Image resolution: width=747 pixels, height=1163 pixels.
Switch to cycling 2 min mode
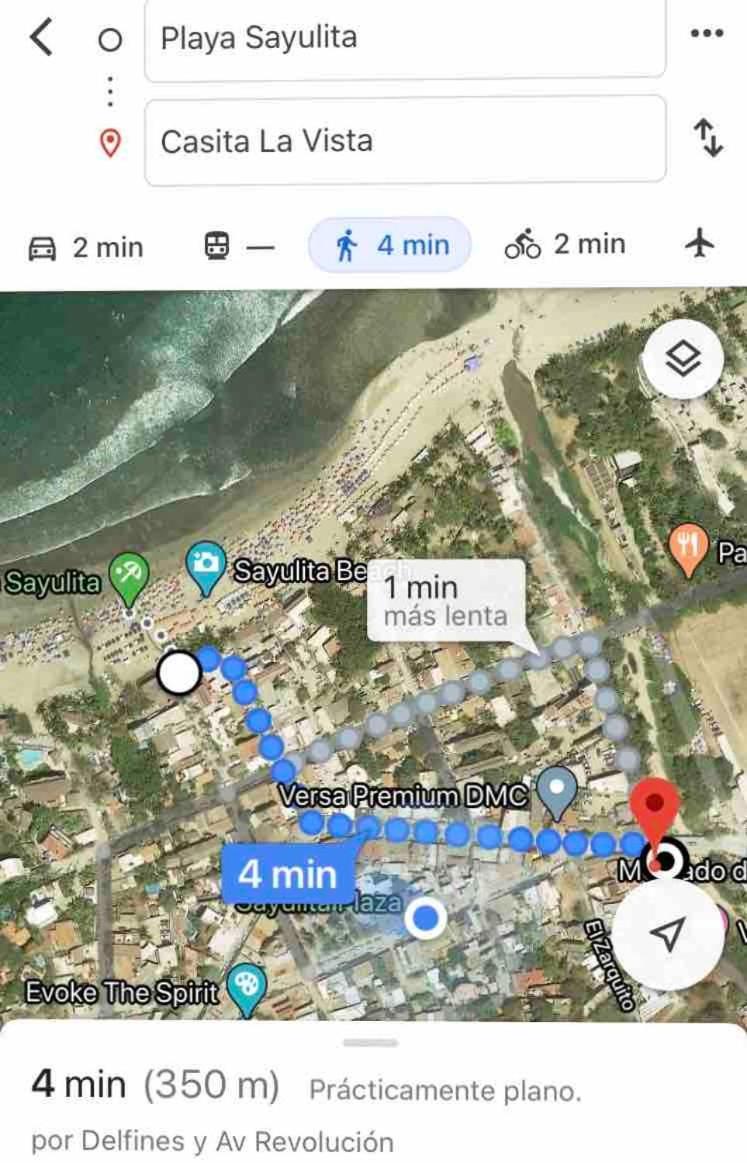point(565,245)
